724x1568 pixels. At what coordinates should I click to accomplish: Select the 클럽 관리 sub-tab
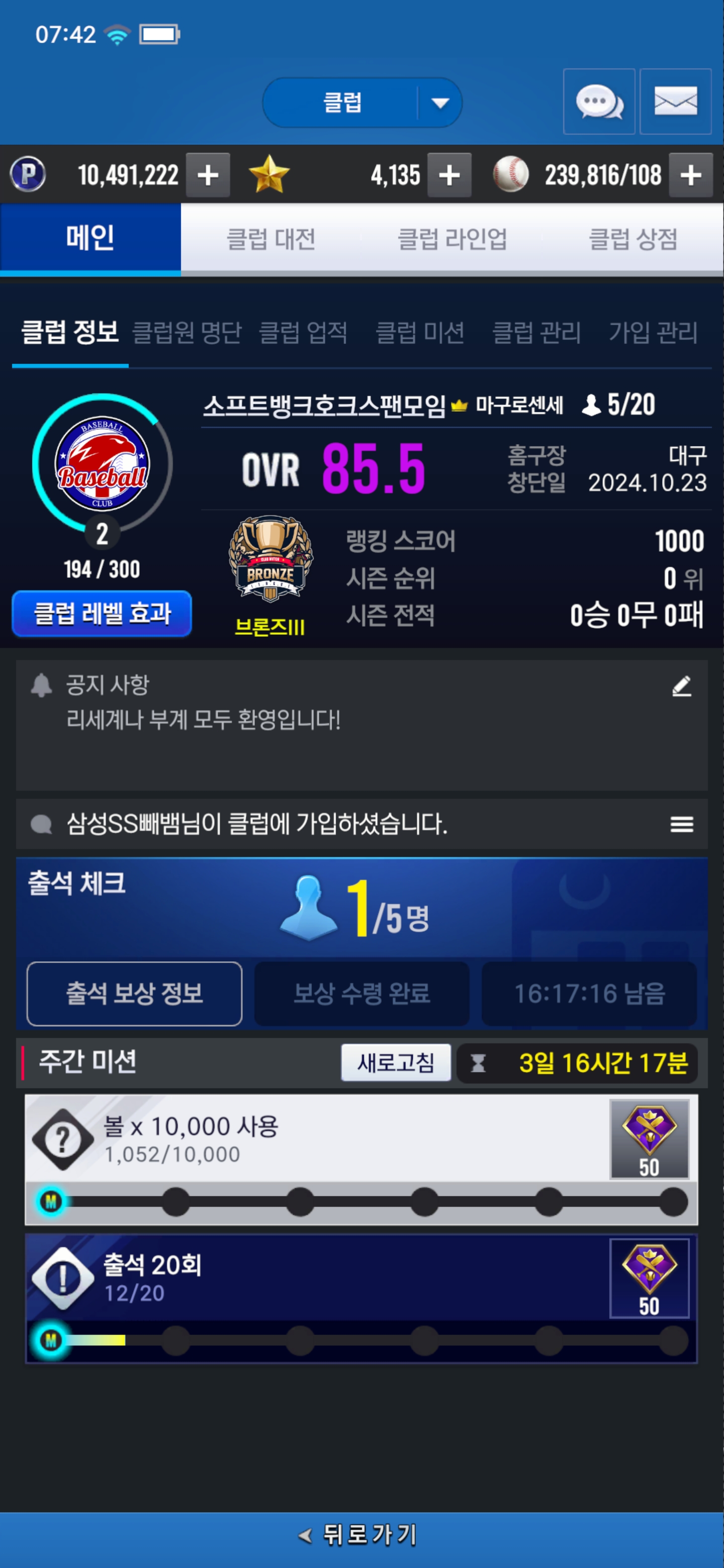(x=536, y=332)
